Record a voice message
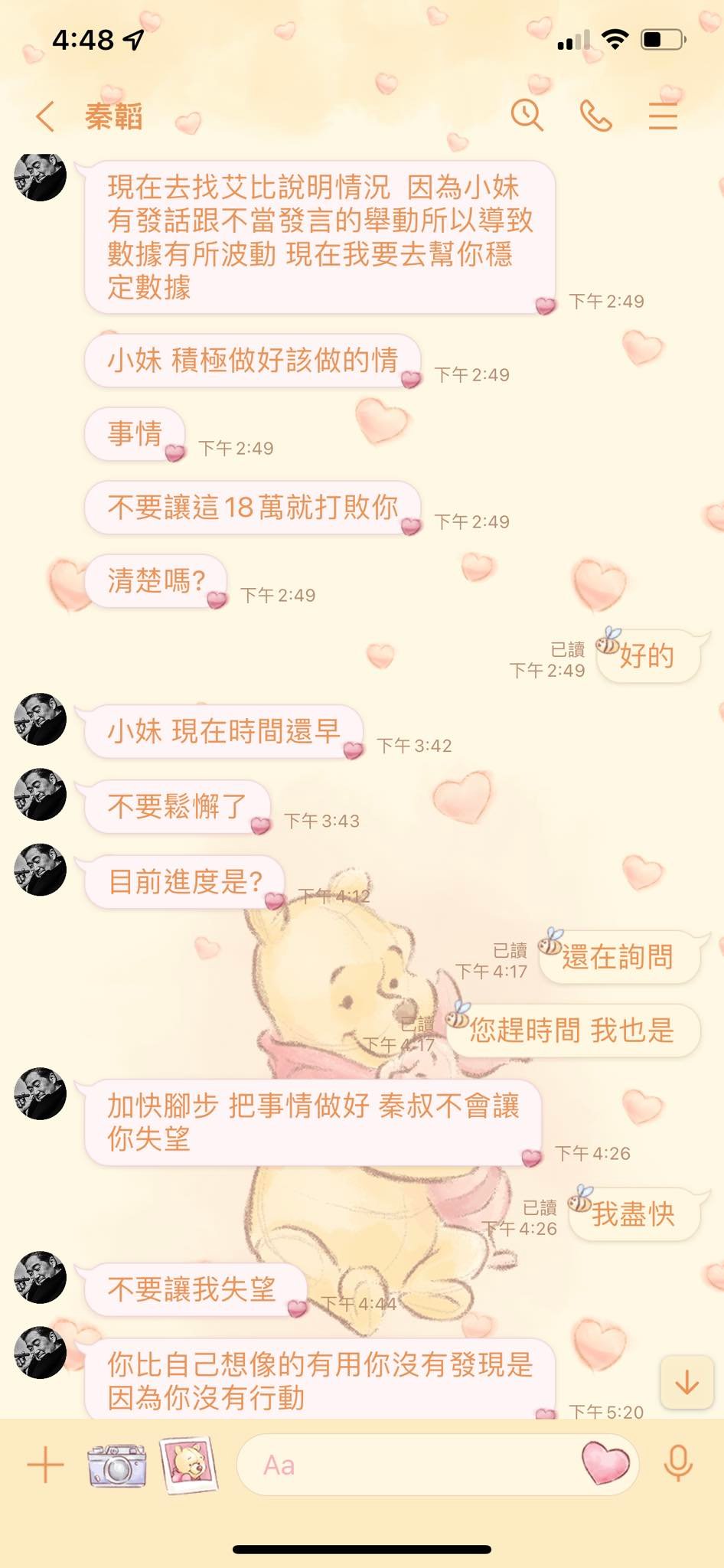 (x=678, y=1464)
